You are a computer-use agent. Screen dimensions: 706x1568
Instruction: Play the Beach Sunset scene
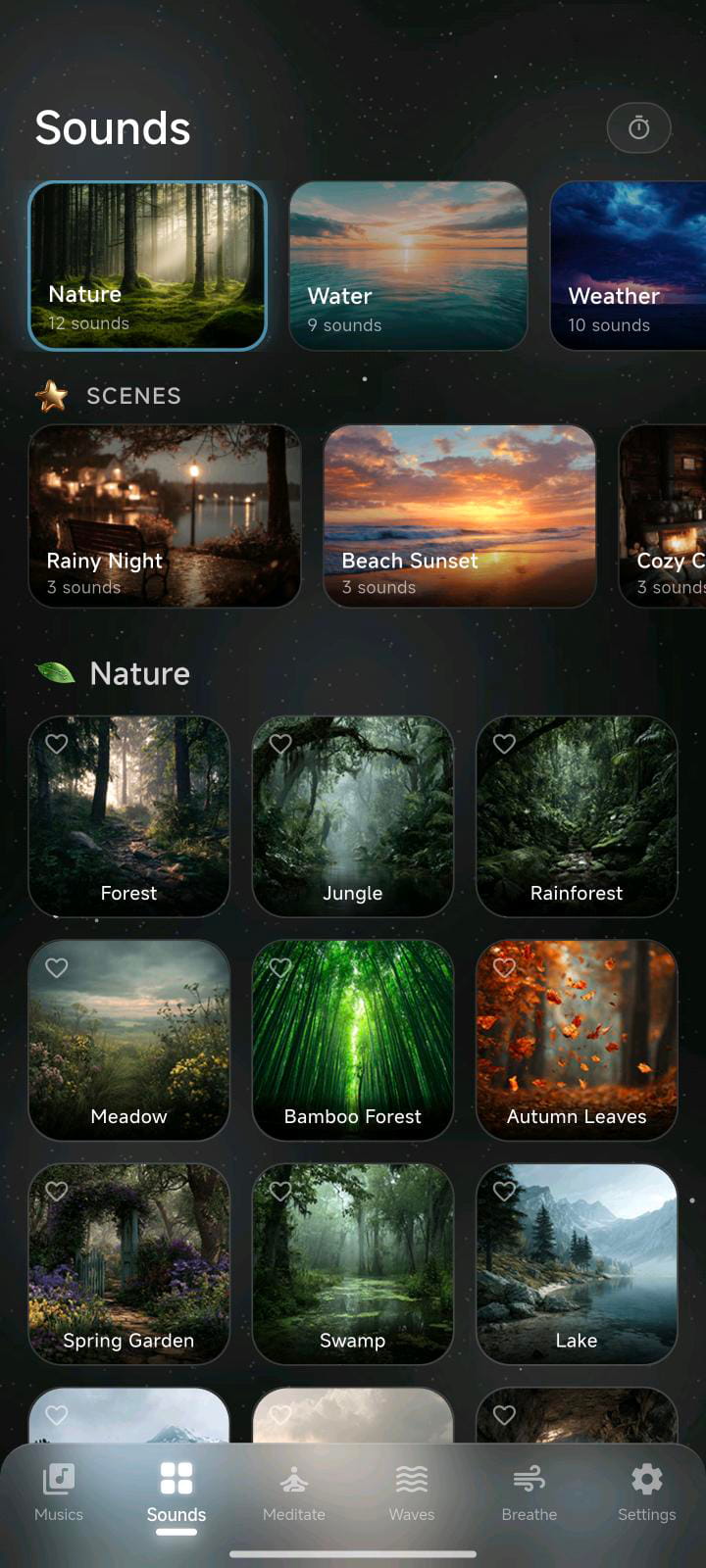click(x=459, y=516)
